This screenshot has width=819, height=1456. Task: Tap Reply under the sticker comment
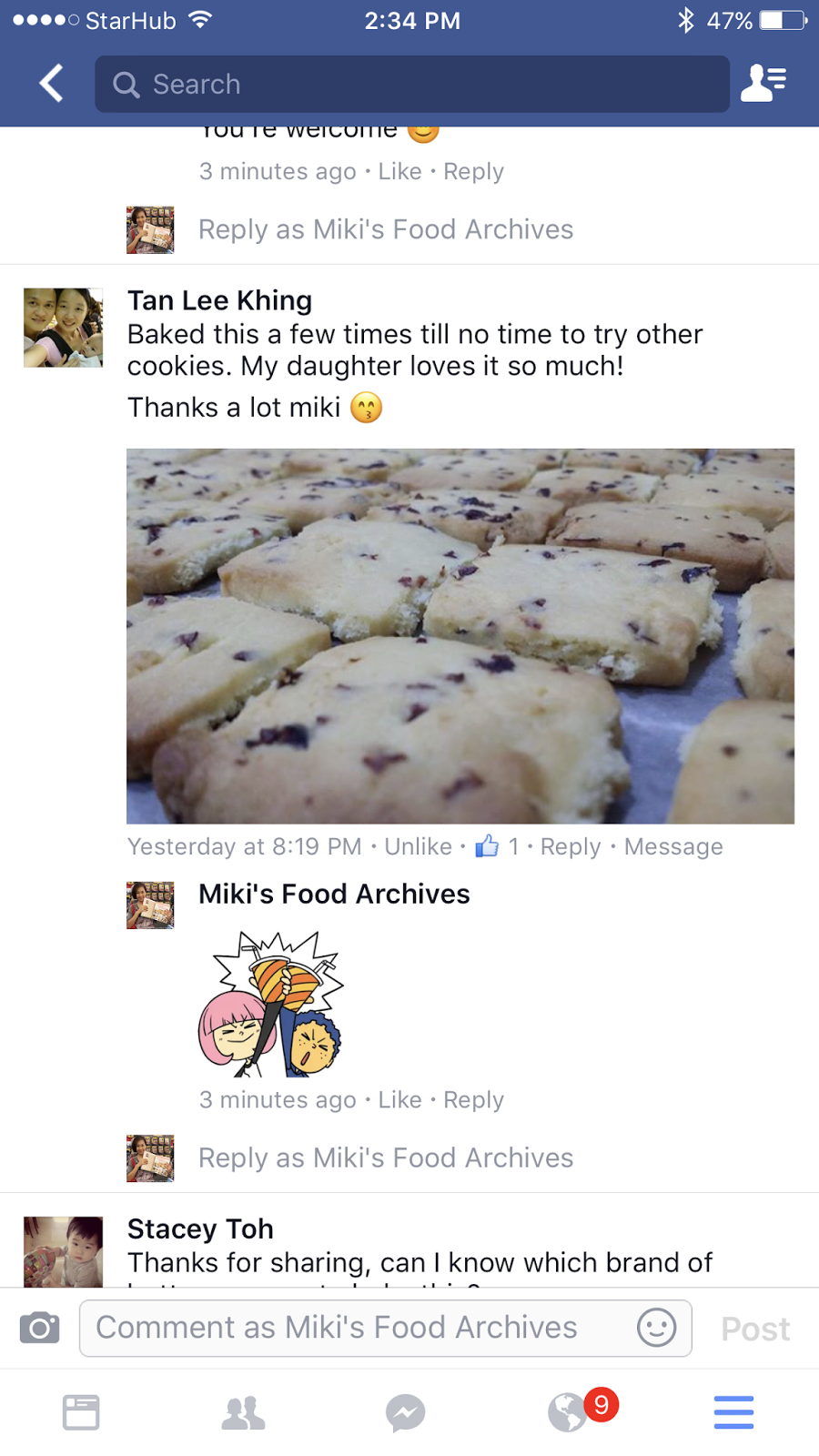pos(473,1099)
